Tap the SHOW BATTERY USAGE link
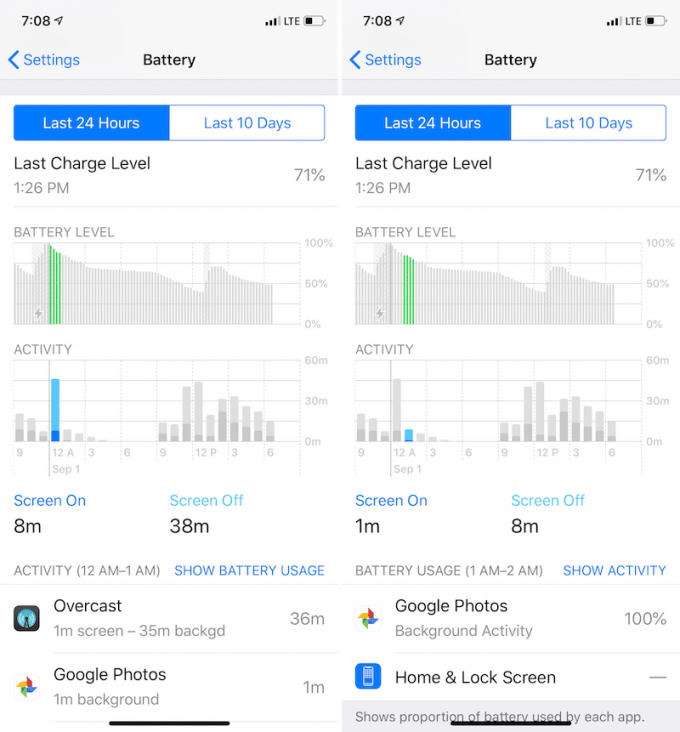The image size is (680, 732). pos(249,570)
